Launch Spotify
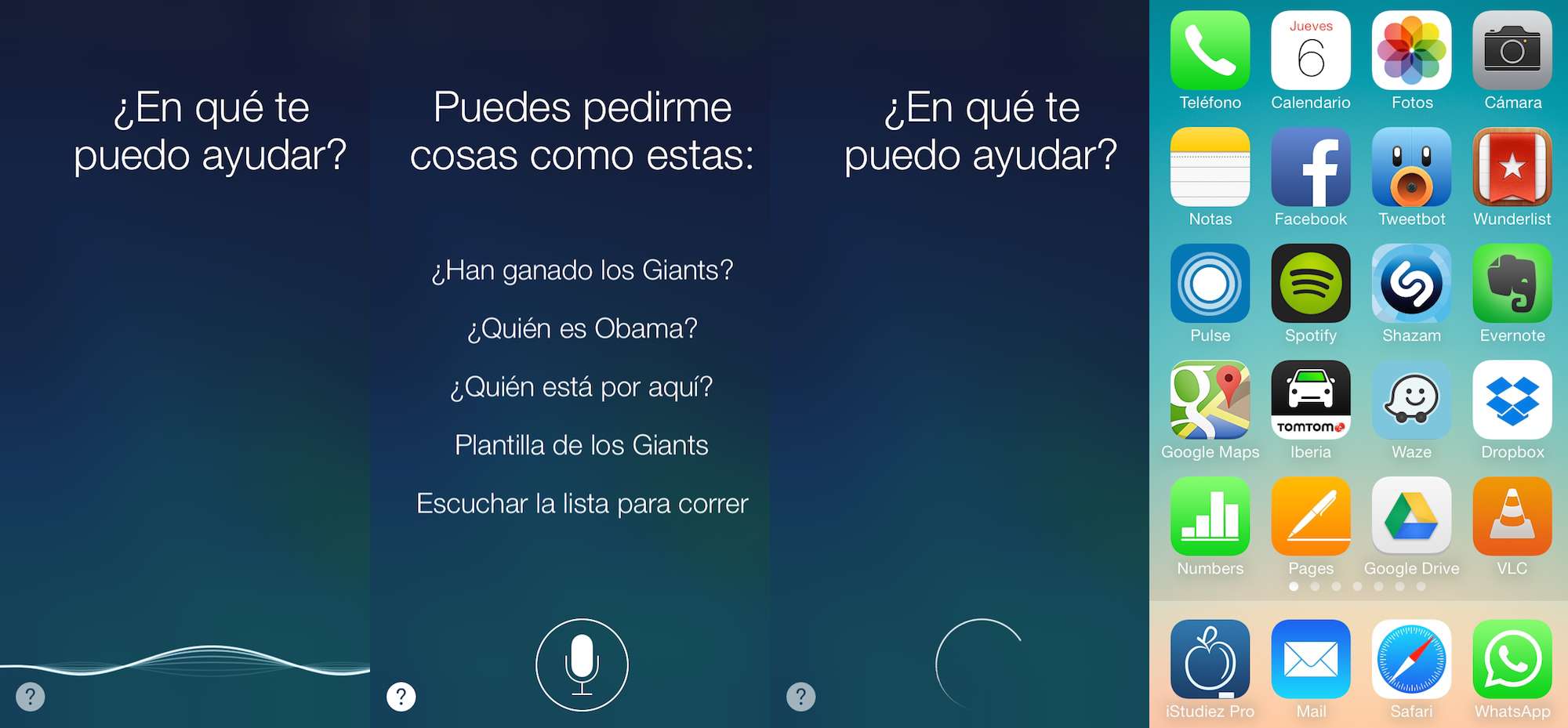This screenshot has height=728, width=1568. (x=1310, y=284)
